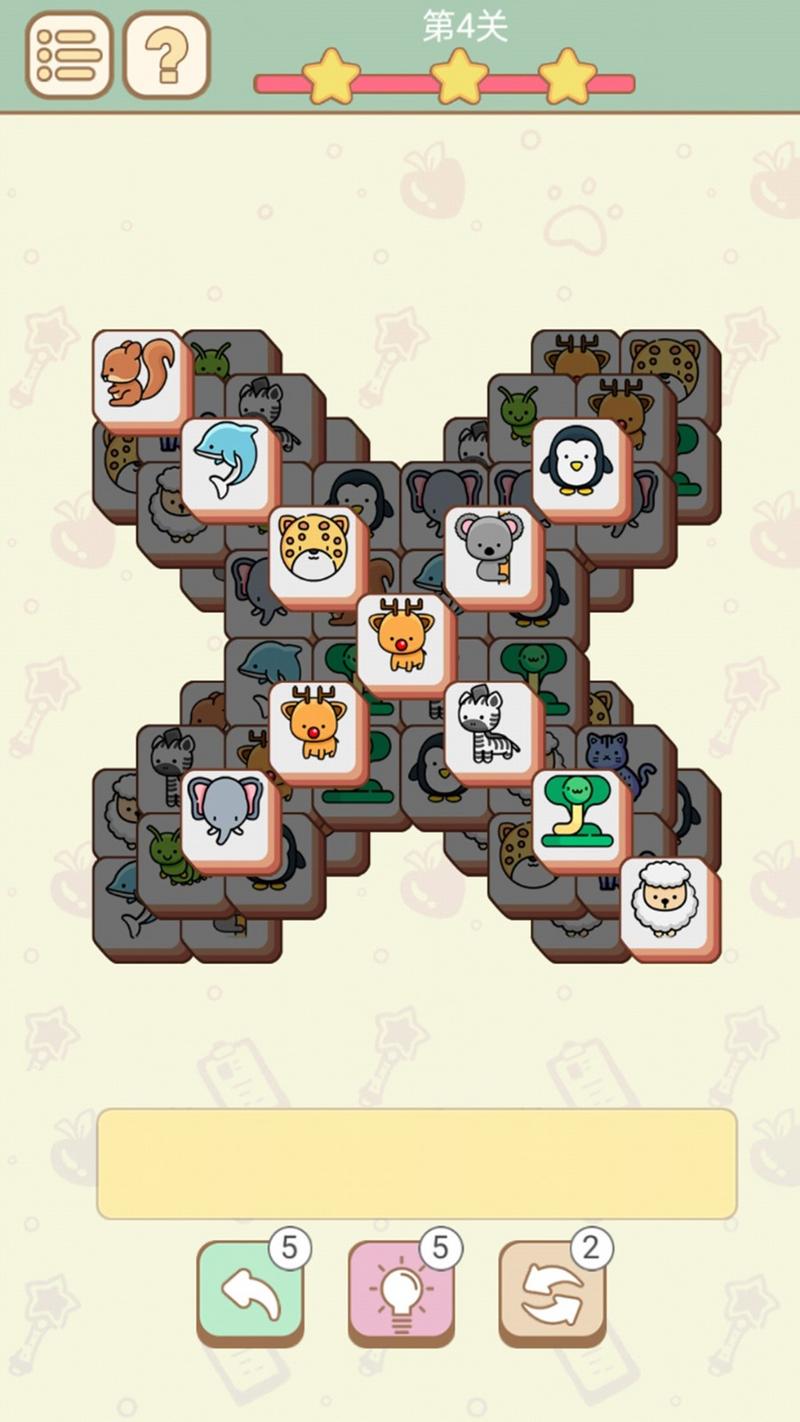Select the leopard tile
Viewport: 800px width, 1422px height.
point(315,551)
